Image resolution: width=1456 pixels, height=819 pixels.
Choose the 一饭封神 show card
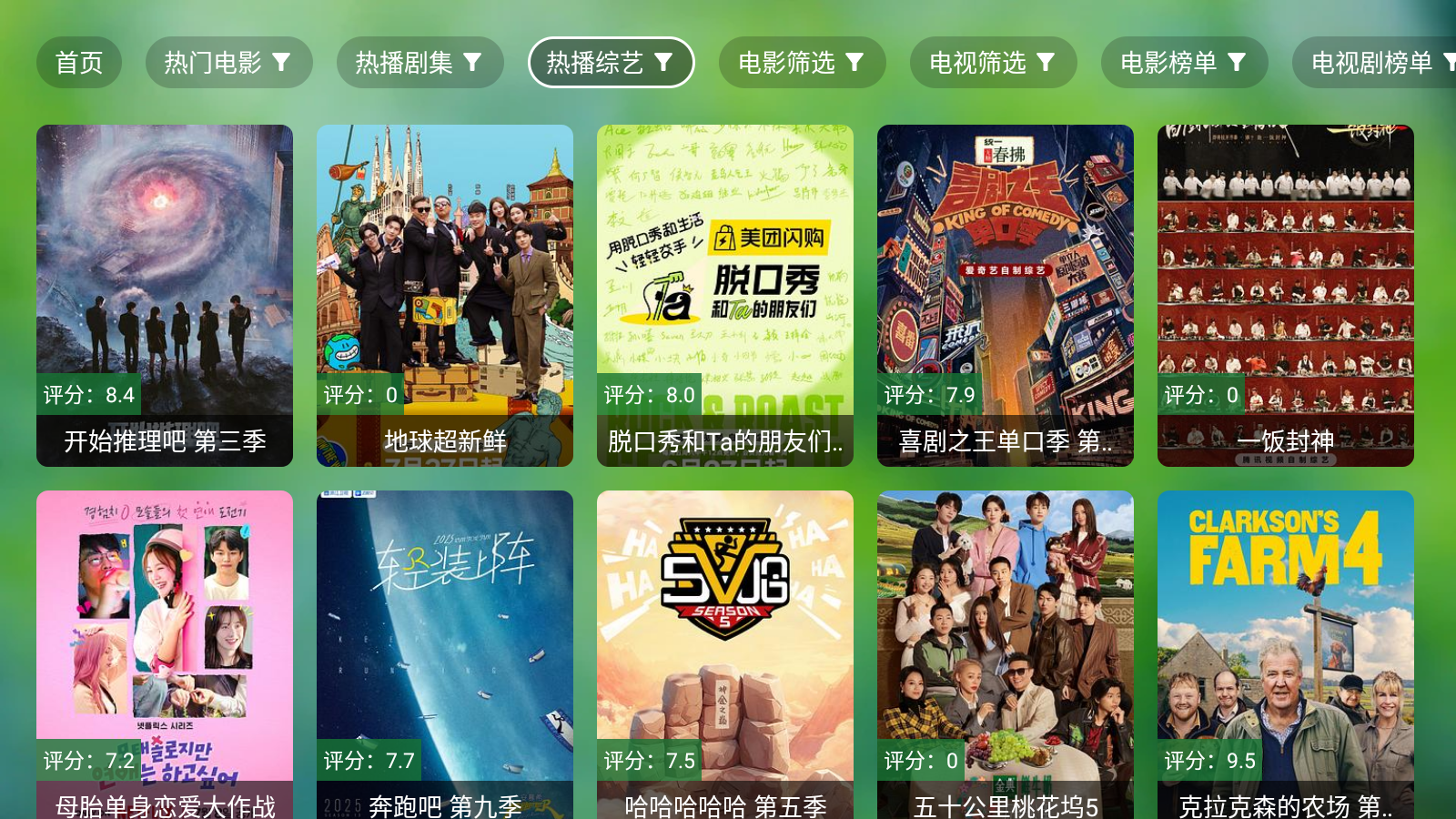pos(1286,296)
